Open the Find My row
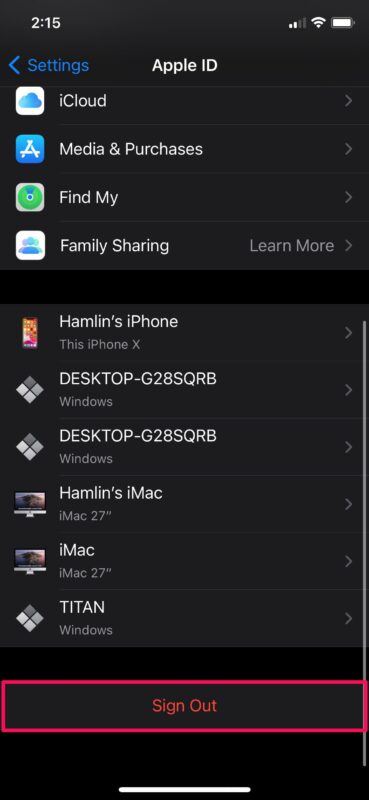Screen dimensions: 369x800 184,197
